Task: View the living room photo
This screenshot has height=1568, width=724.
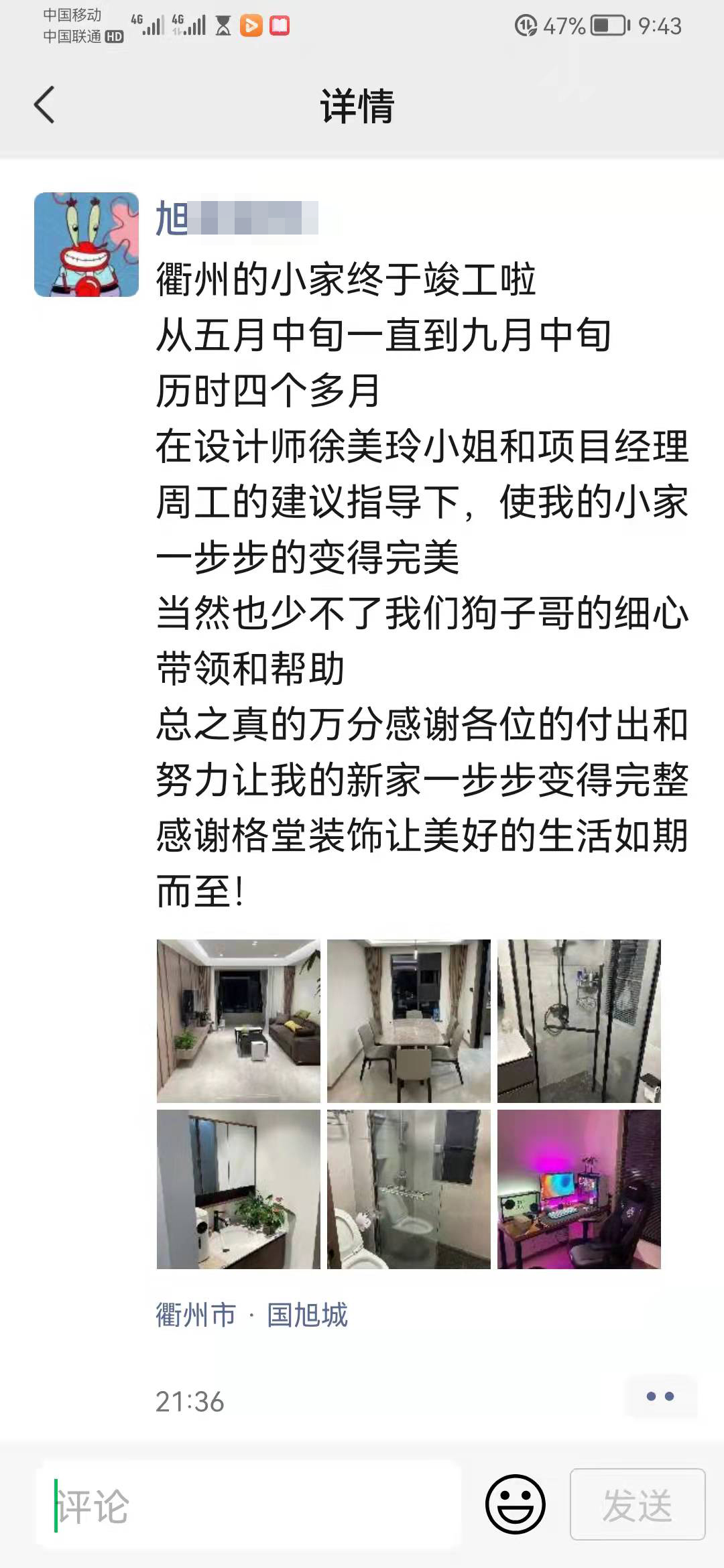Action: click(238, 1021)
